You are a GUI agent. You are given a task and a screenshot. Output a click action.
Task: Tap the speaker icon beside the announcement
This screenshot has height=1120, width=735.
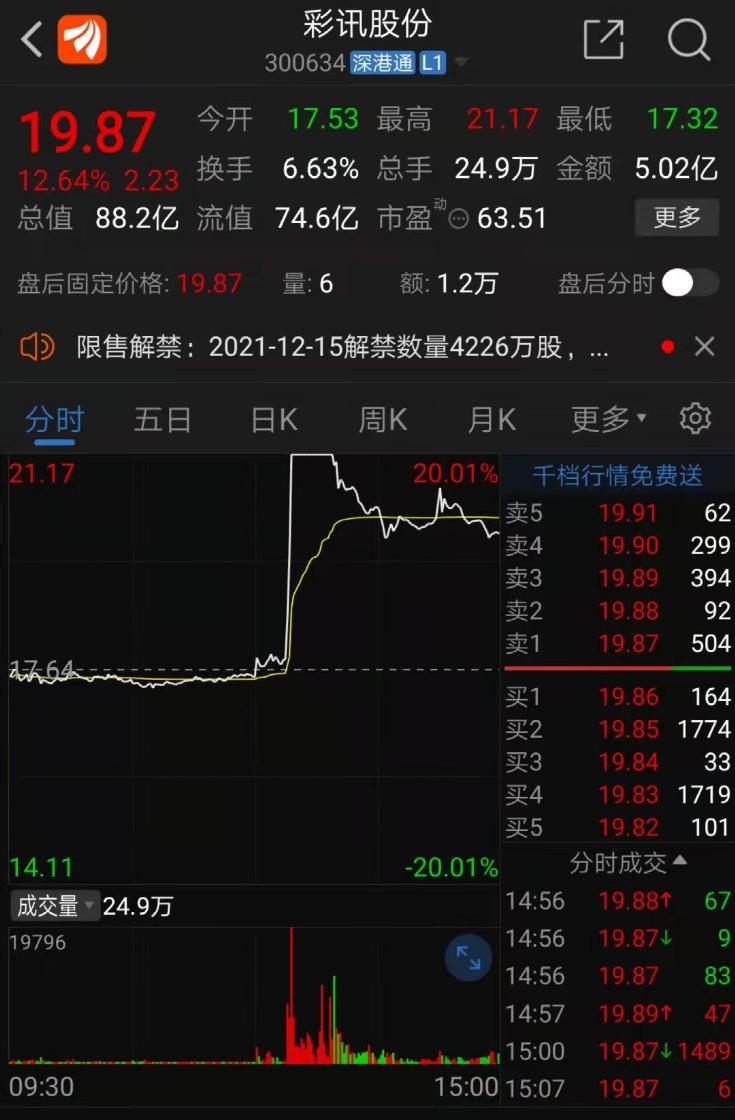point(38,346)
